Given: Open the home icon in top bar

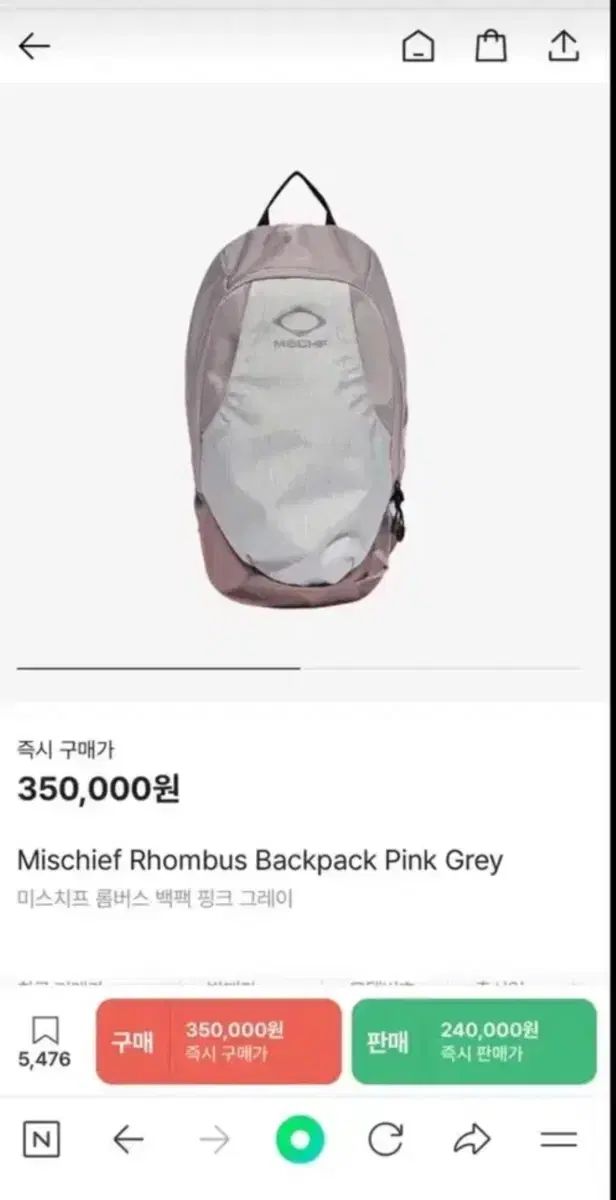Looking at the screenshot, I should [x=418, y=46].
